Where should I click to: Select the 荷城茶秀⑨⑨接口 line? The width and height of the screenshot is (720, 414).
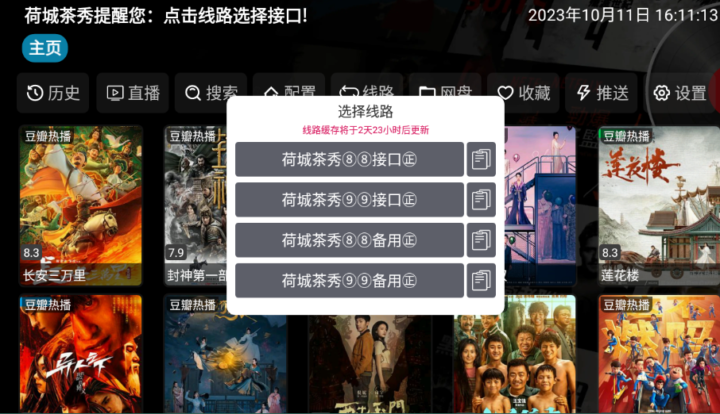click(x=349, y=199)
